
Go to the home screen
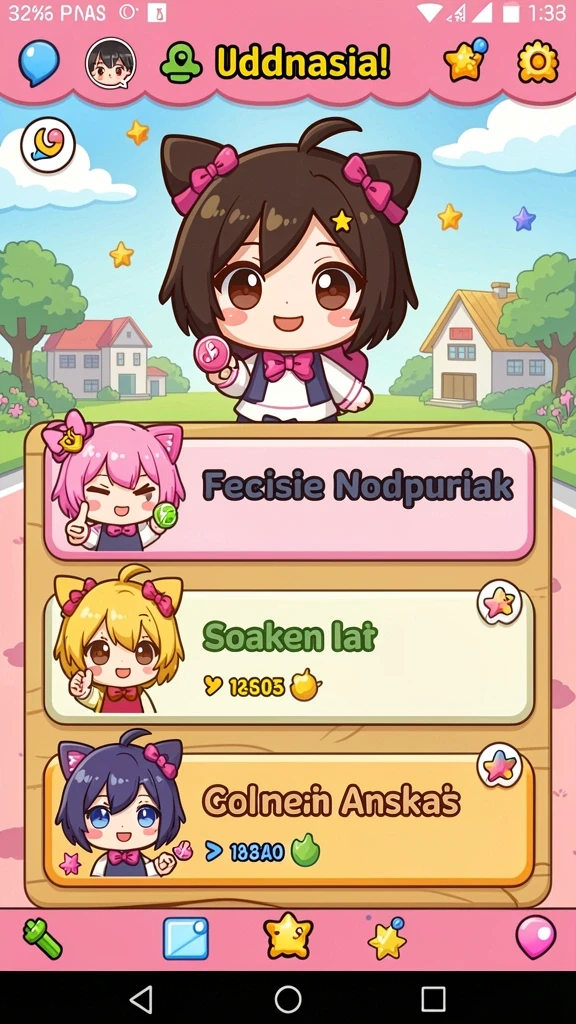pos(288,999)
